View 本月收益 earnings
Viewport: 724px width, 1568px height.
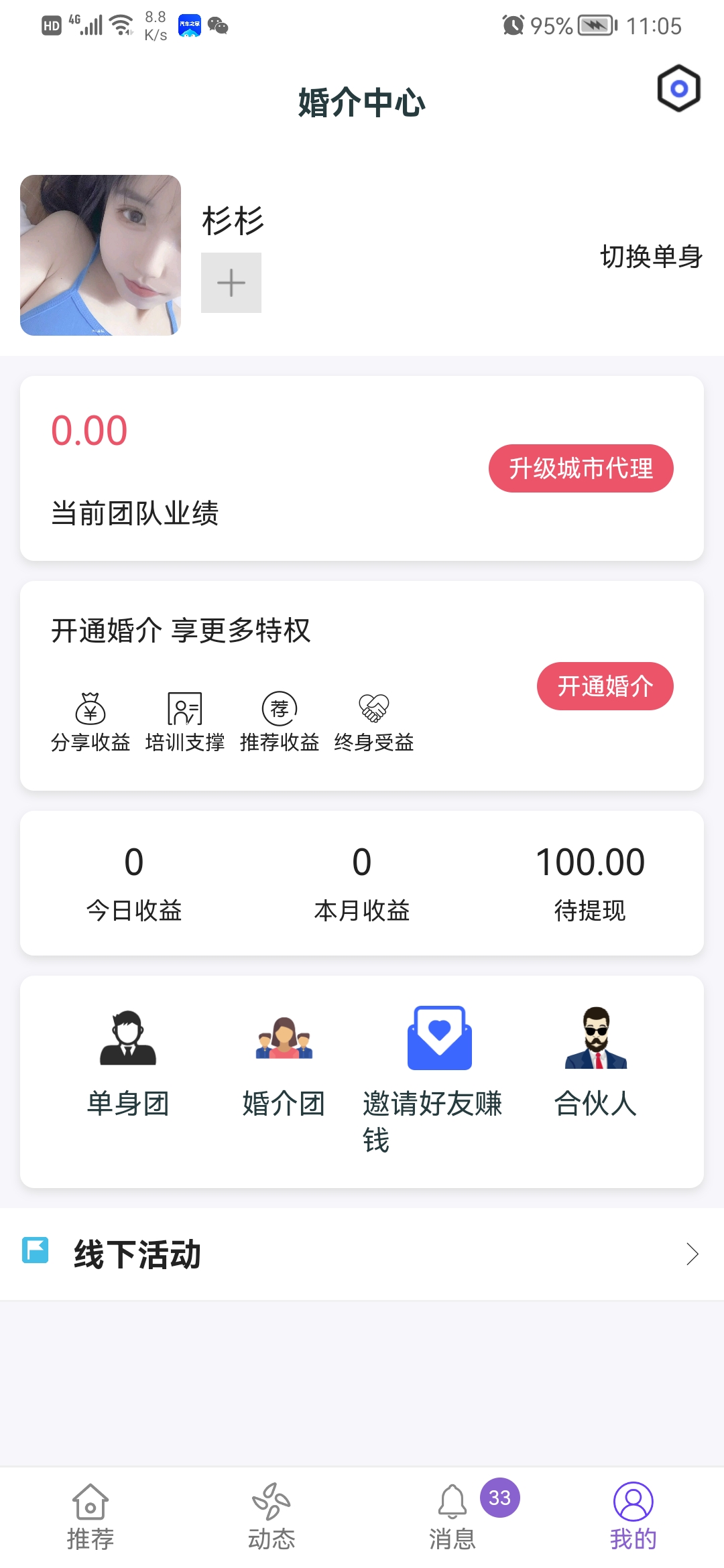click(362, 883)
